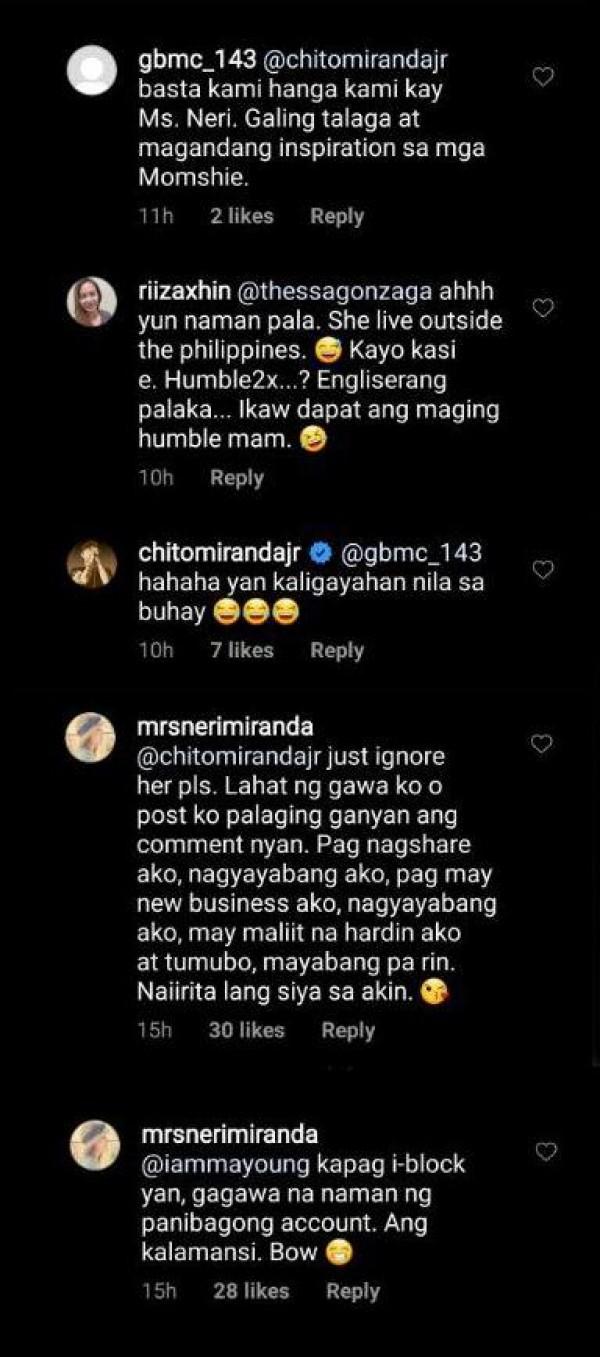Image resolution: width=600 pixels, height=1357 pixels.
Task: View the 28 likes on mrsnerimiranda's comment
Action: tap(249, 1291)
